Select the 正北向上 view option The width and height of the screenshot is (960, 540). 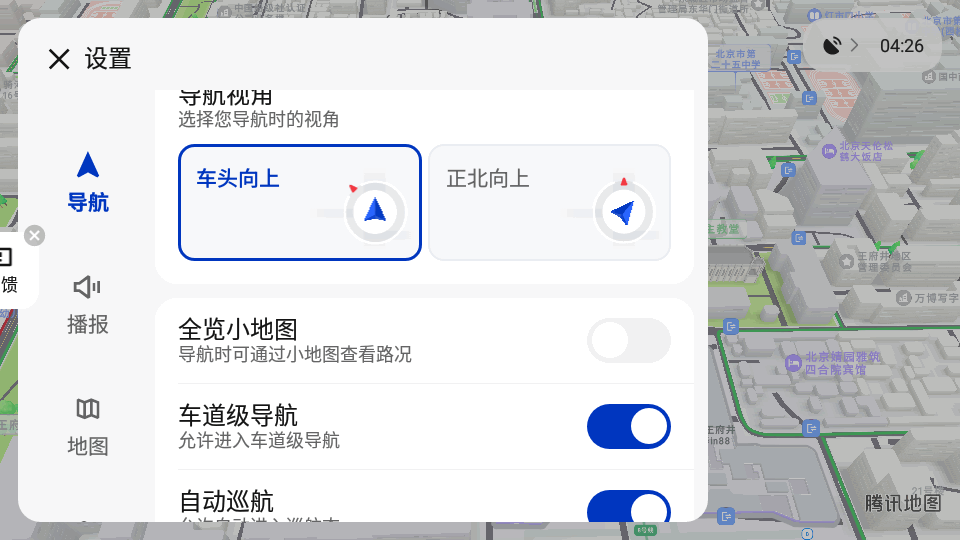[x=549, y=202]
